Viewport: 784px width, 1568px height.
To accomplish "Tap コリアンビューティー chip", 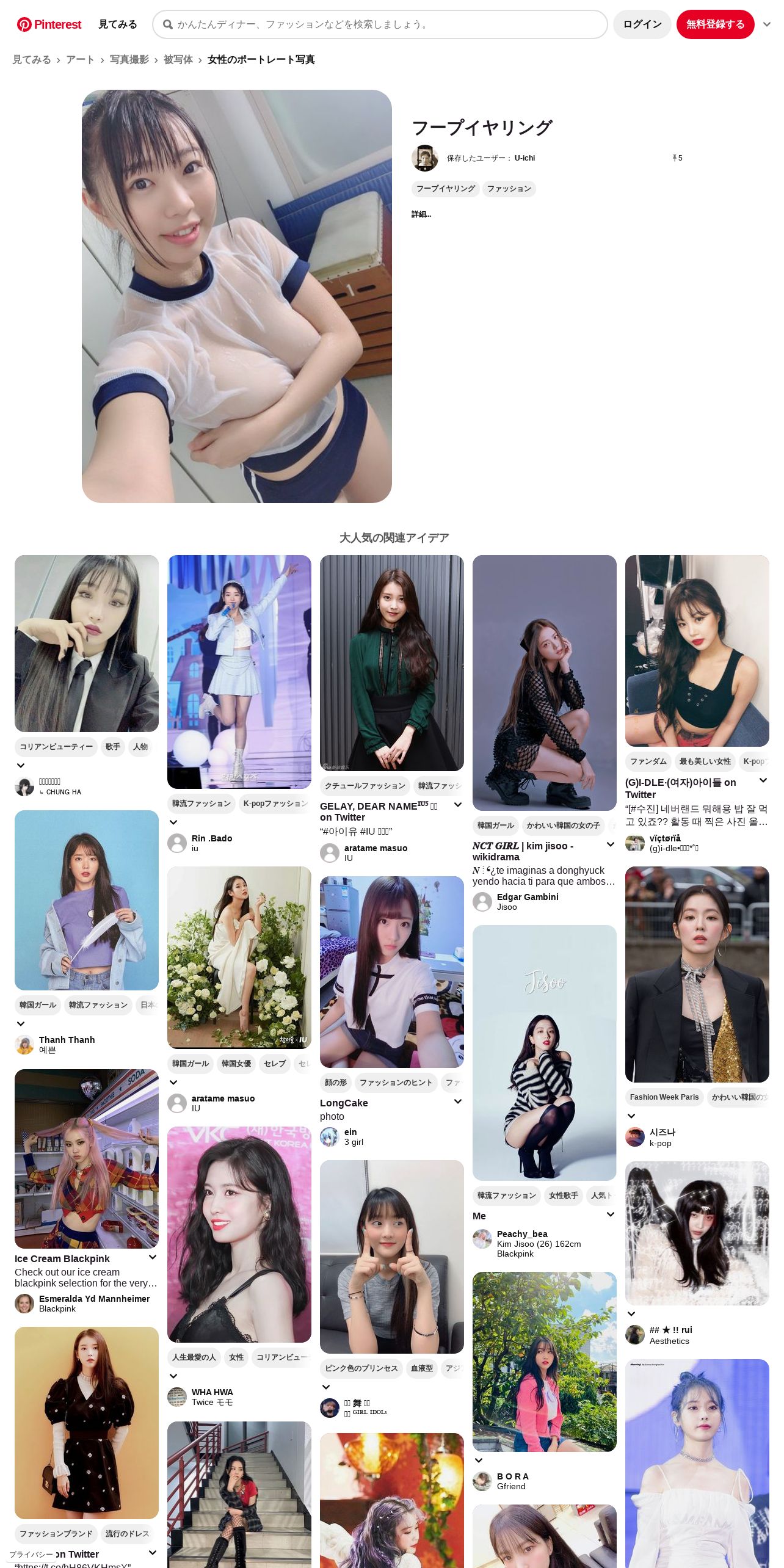I will [56, 747].
